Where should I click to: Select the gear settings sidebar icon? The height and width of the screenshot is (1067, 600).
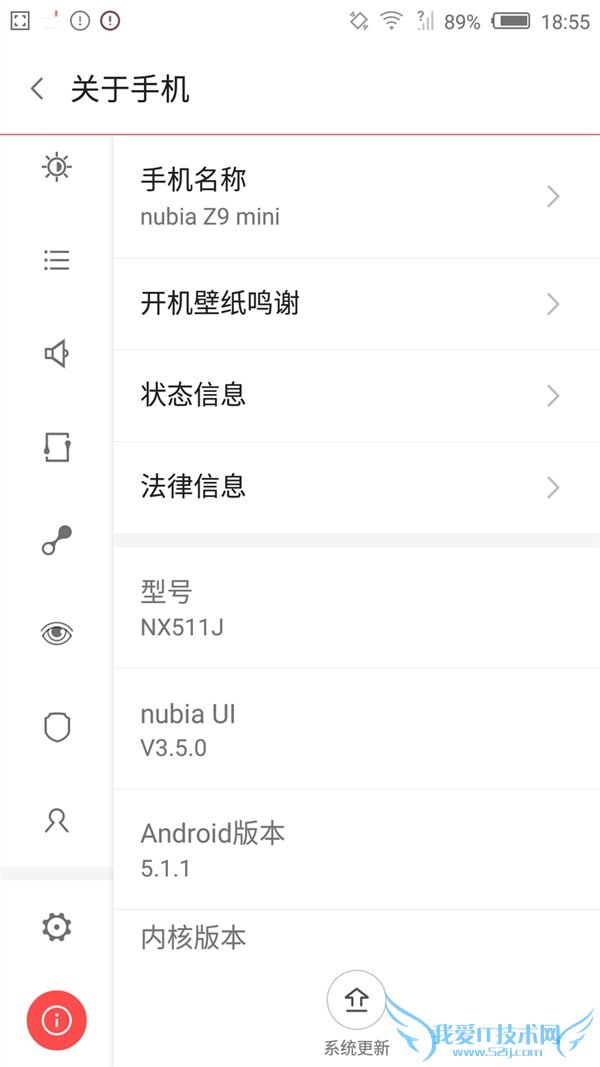[x=57, y=927]
